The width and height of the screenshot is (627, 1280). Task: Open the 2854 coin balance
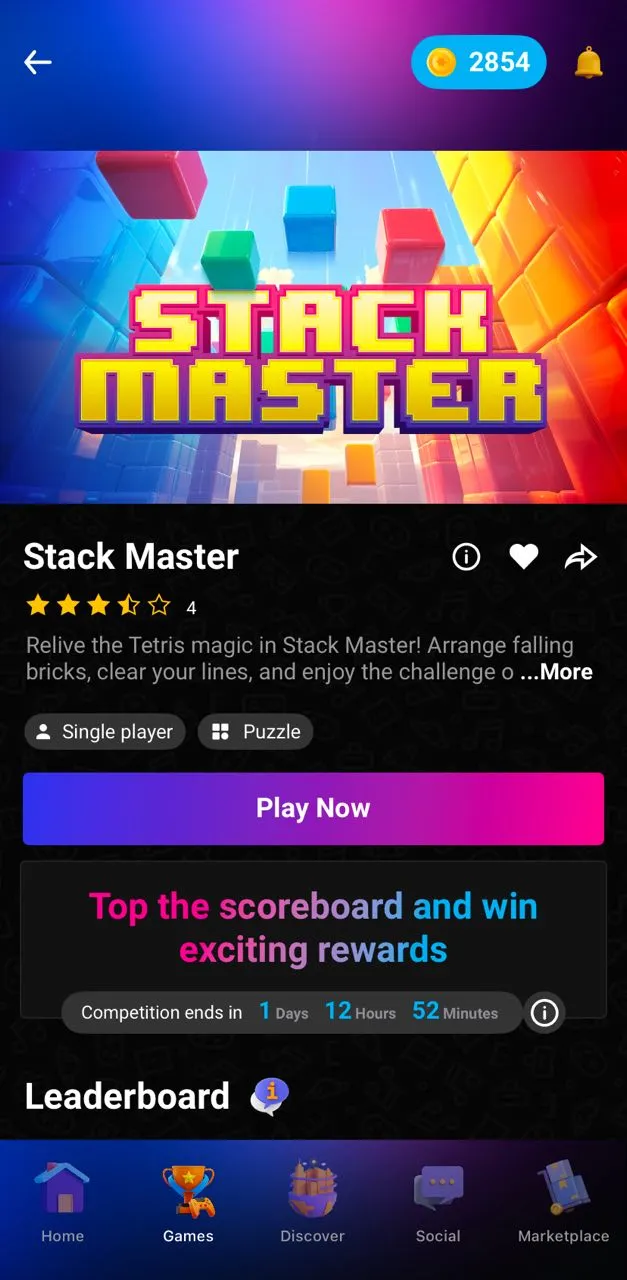click(x=479, y=62)
